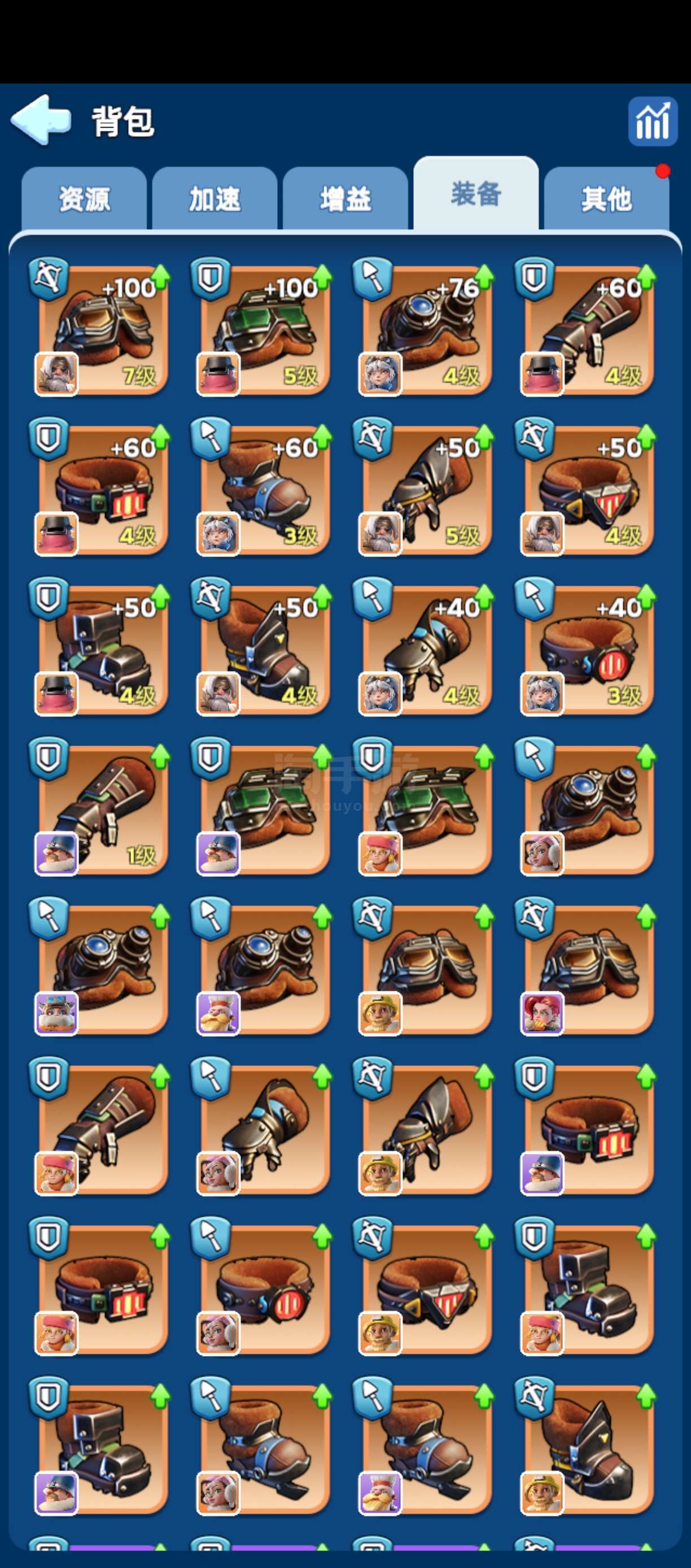Open the 其他 tab with red dot
This screenshot has height=1568, width=691.
pos(606,199)
